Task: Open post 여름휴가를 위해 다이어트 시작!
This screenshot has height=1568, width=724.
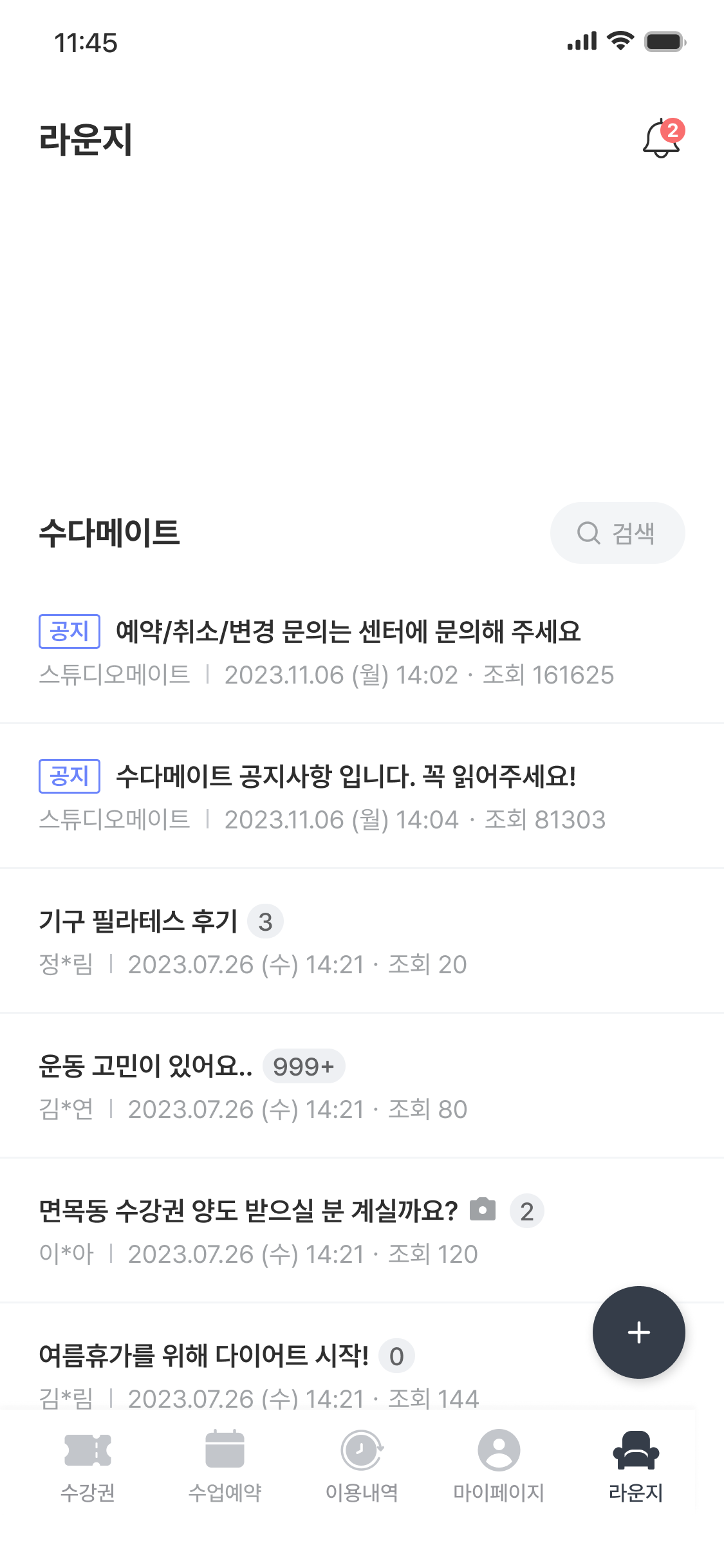Action: [203, 1356]
